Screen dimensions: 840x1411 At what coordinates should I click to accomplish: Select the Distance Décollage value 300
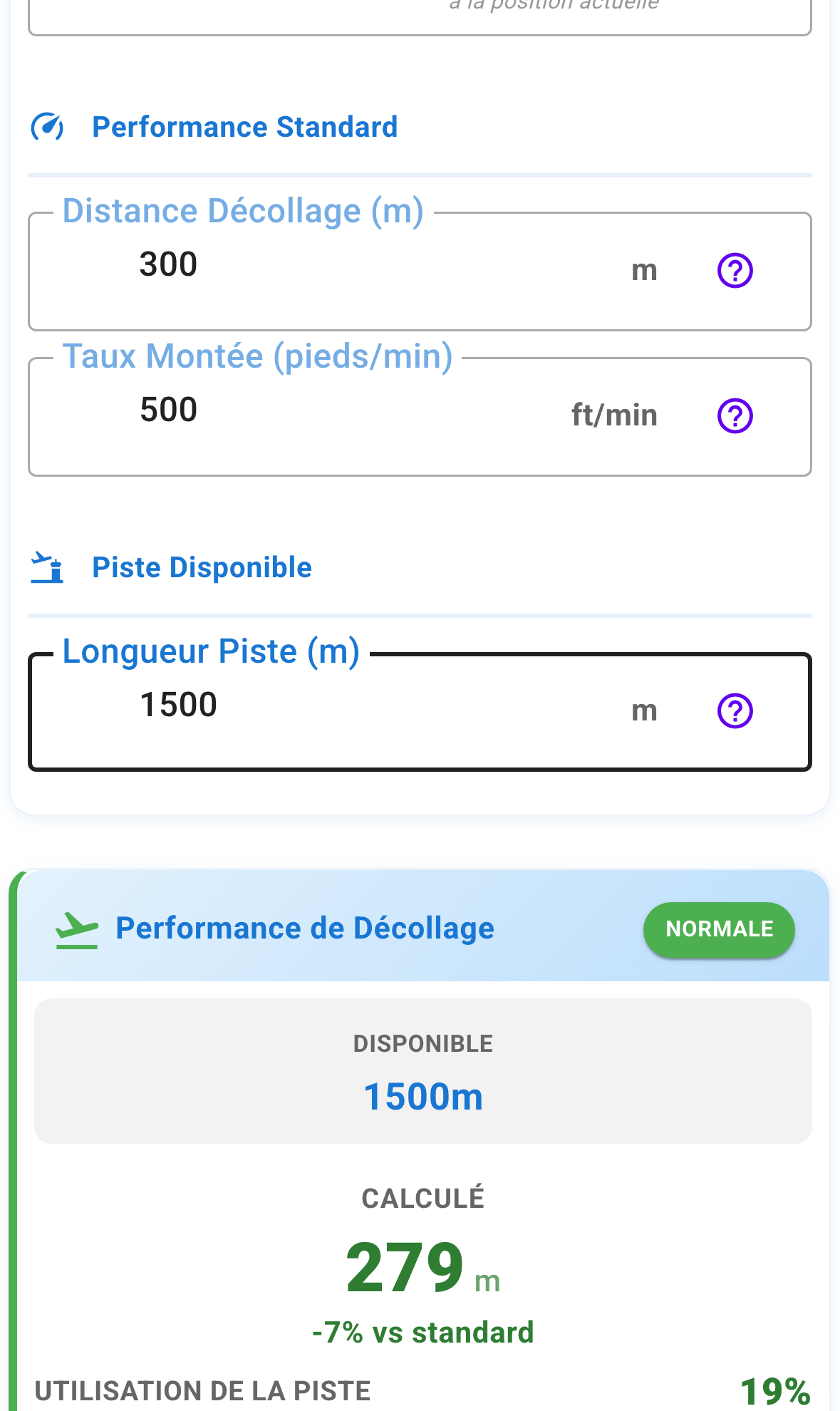[x=168, y=264]
